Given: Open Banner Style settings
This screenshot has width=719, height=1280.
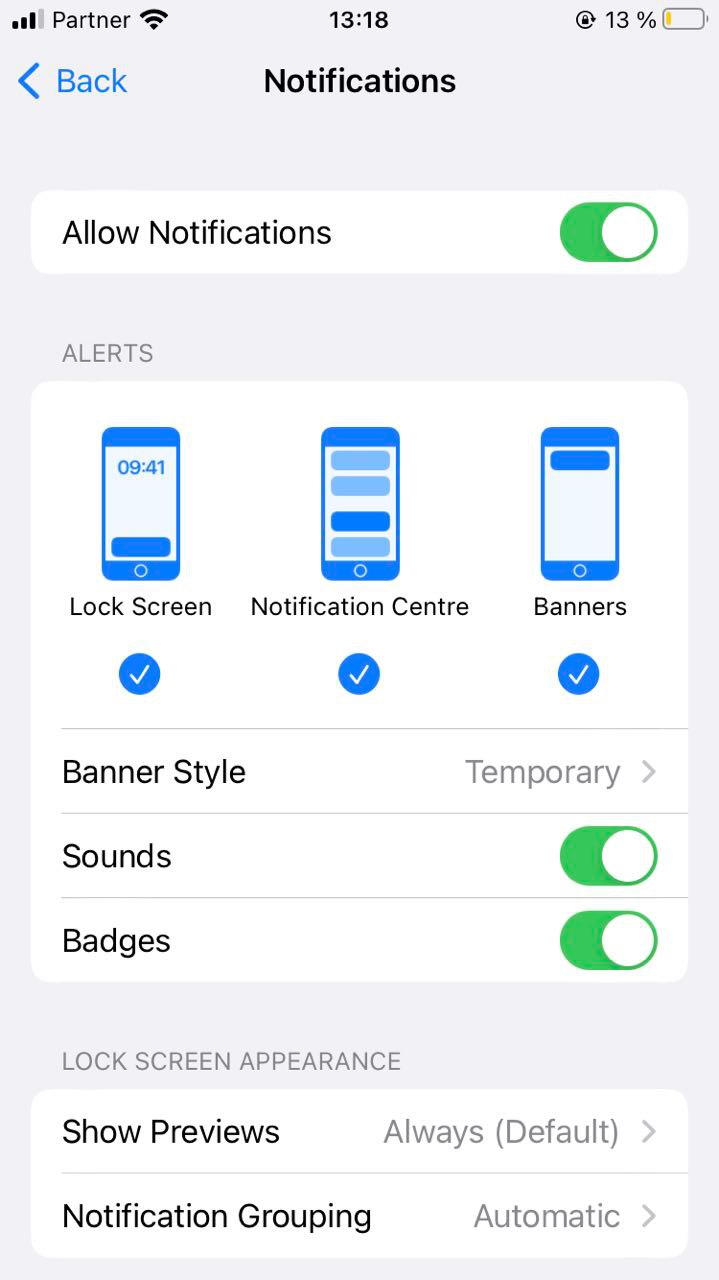Looking at the screenshot, I should coord(359,772).
